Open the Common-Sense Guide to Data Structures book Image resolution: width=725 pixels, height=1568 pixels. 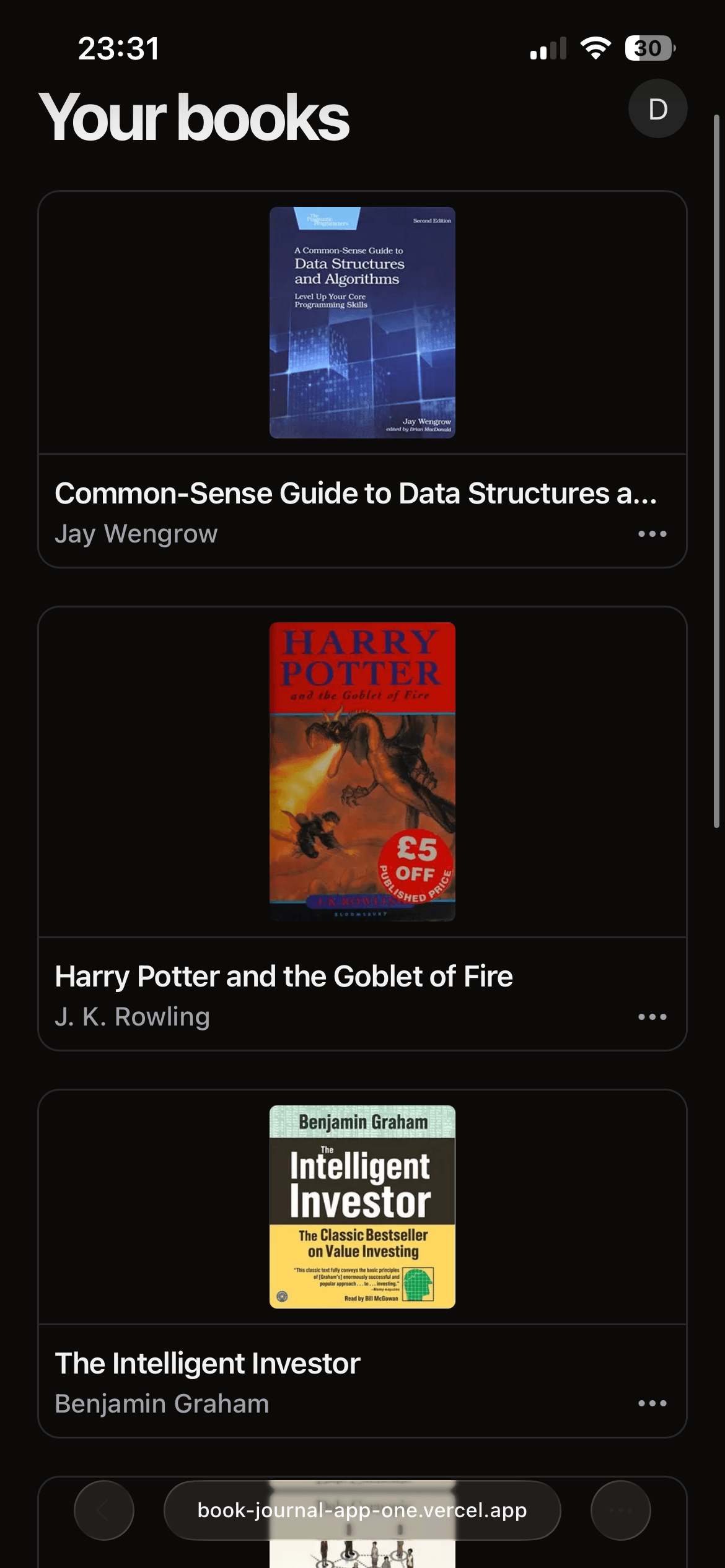pyautogui.click(x=355, y=494)
